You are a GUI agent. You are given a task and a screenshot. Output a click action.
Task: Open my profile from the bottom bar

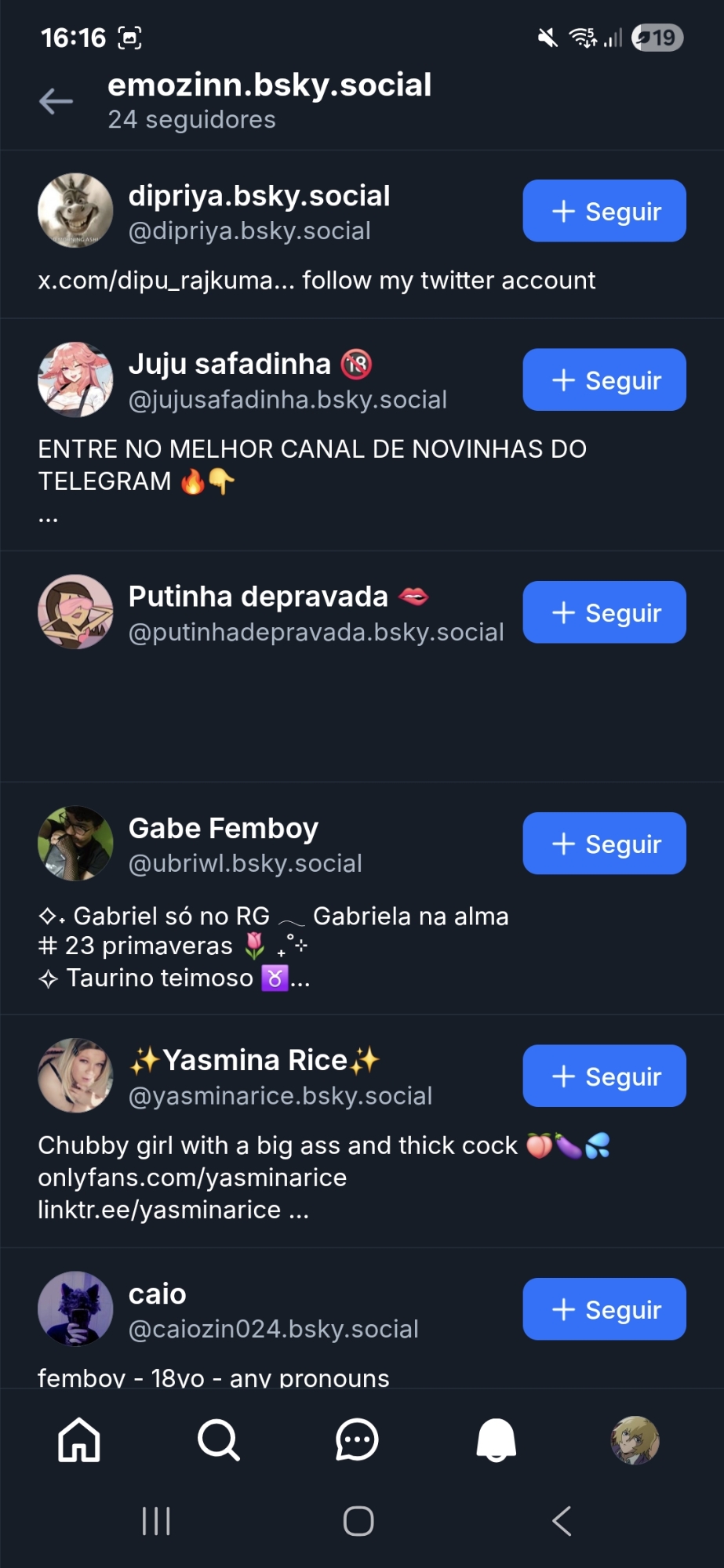(635, 1440)
